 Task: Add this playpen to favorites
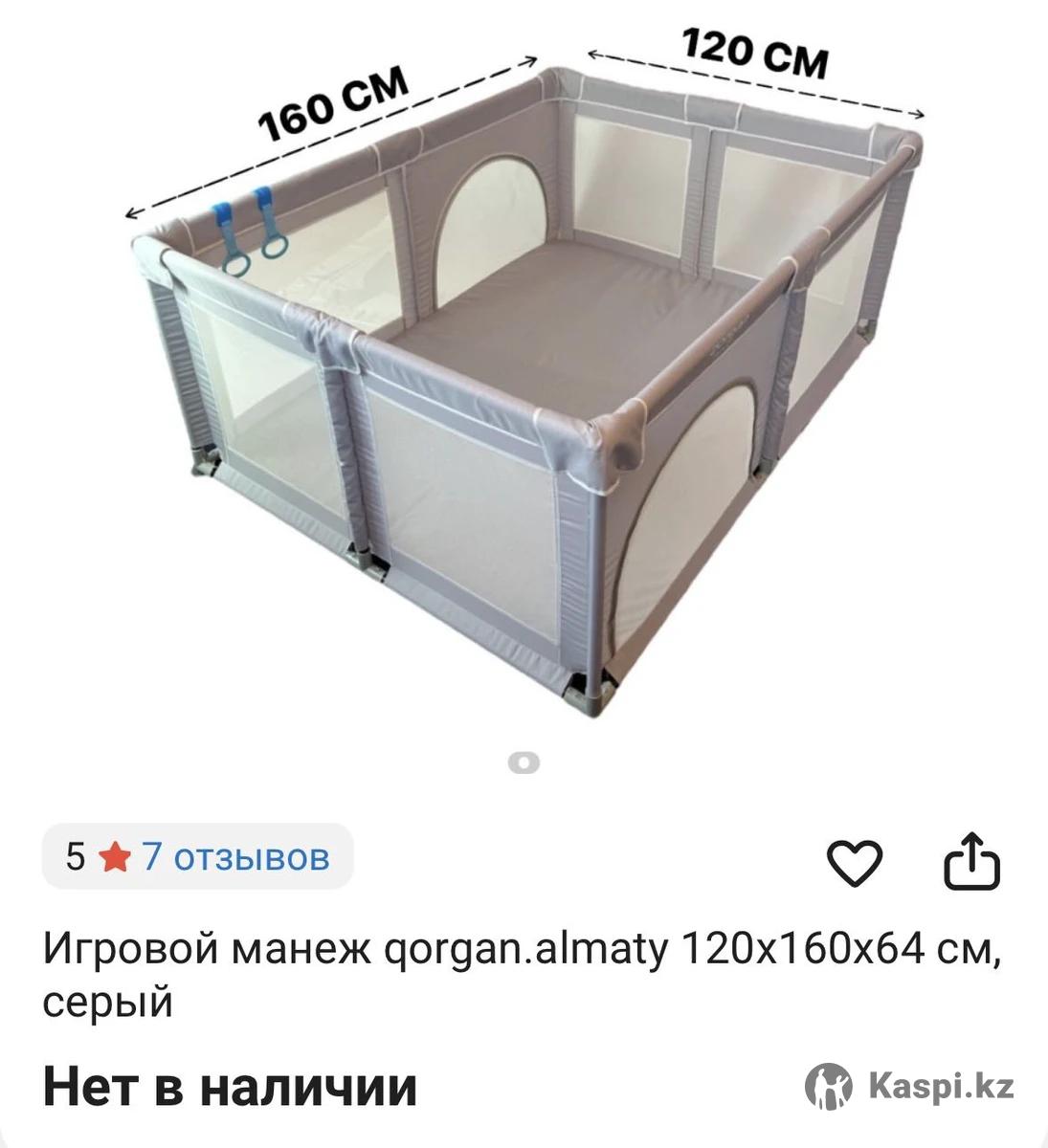coord(854,863)
